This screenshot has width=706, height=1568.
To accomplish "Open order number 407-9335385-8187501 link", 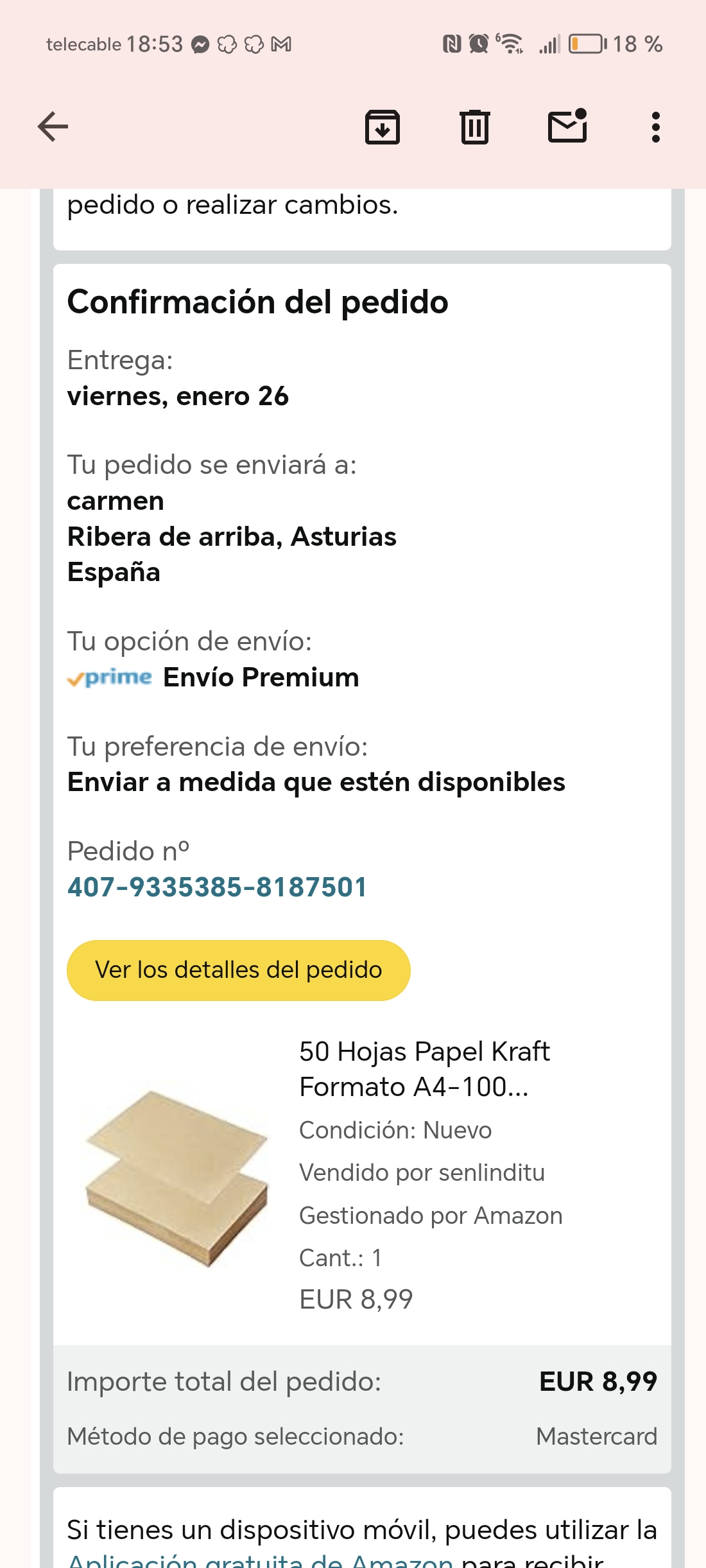I will coord(217,887).
